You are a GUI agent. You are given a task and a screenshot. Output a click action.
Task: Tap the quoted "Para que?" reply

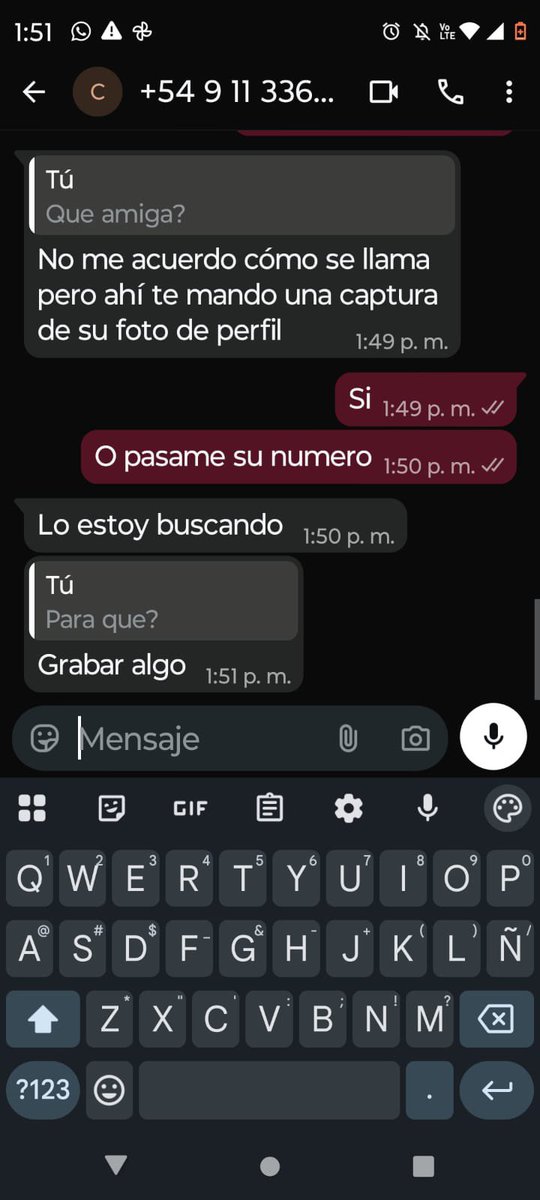point(165,601)
